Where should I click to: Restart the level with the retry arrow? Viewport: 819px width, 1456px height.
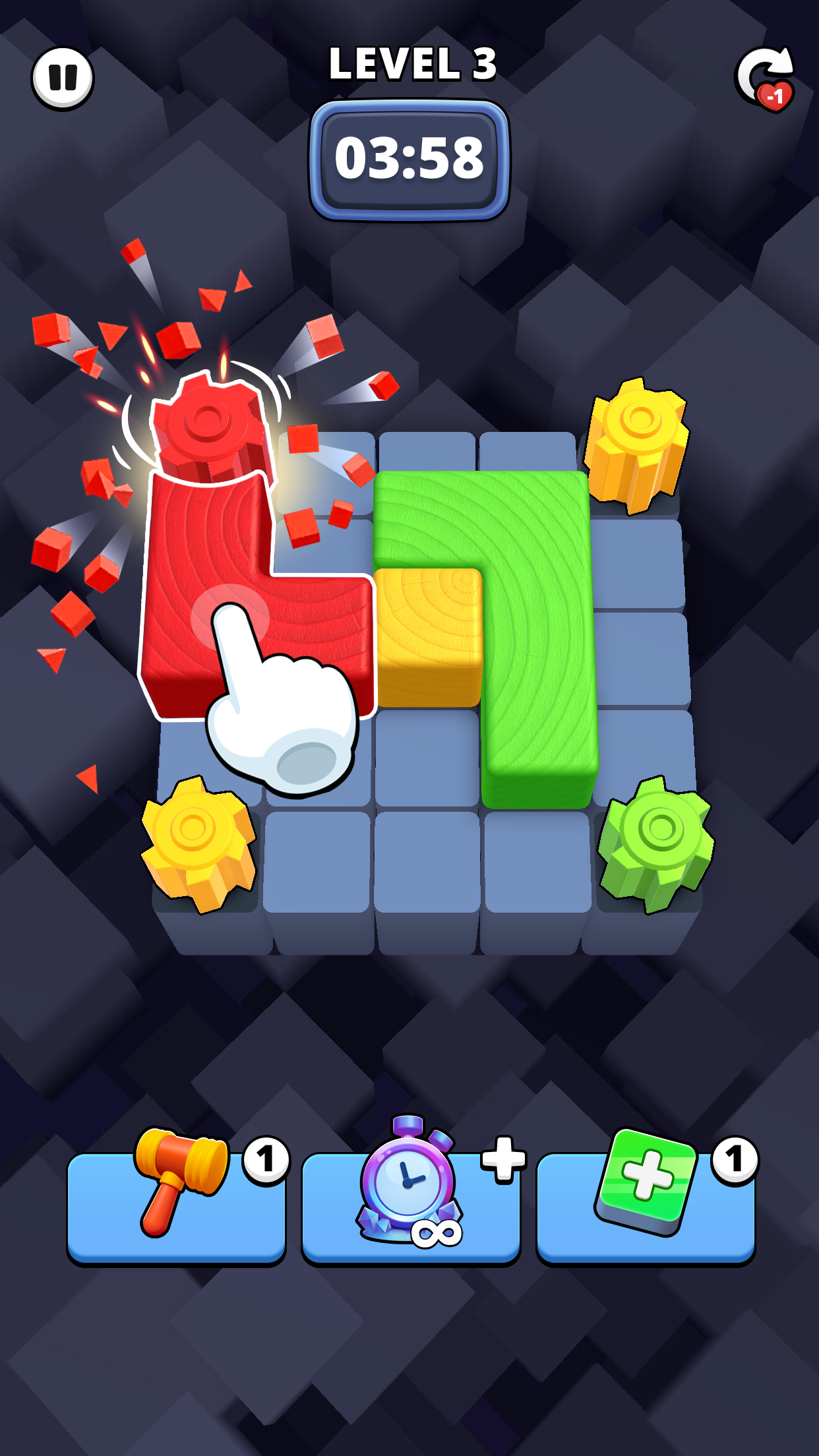(765, 78)
